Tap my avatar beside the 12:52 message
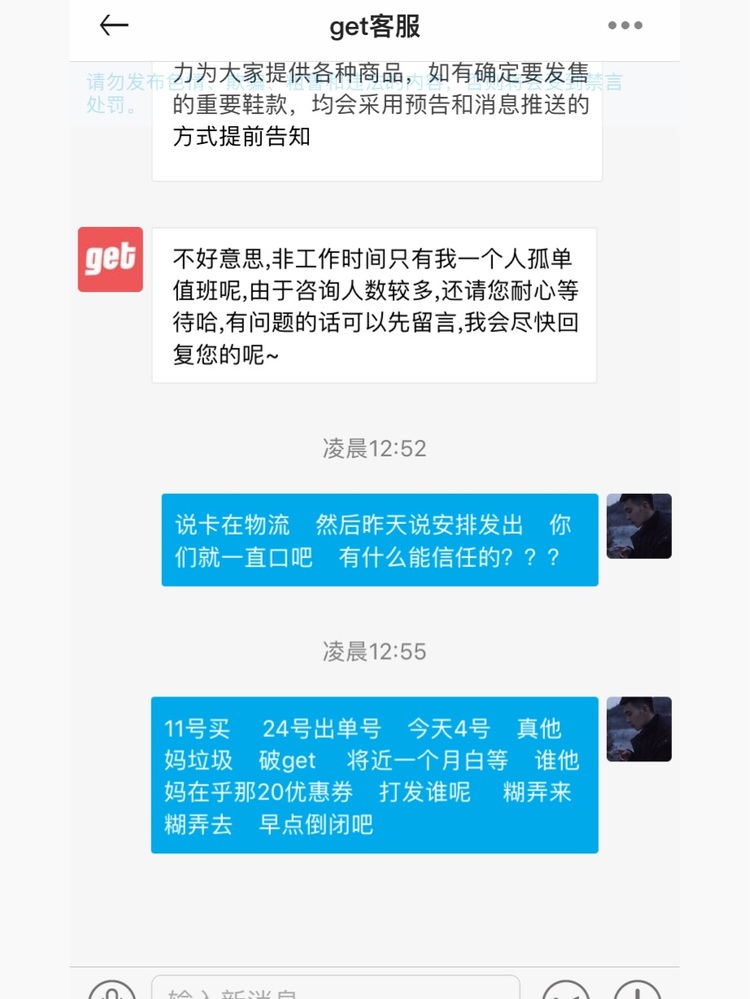 coord(639,526)
